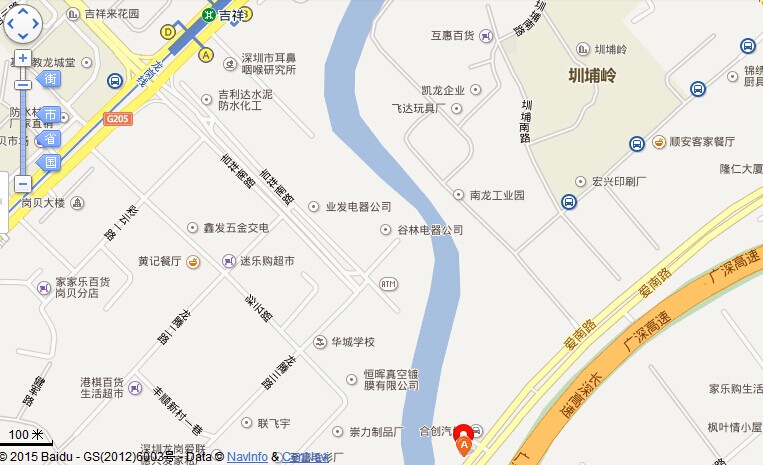Jump to street level via 街 tag
Screen dimensions: 763x465
(50, 79)
